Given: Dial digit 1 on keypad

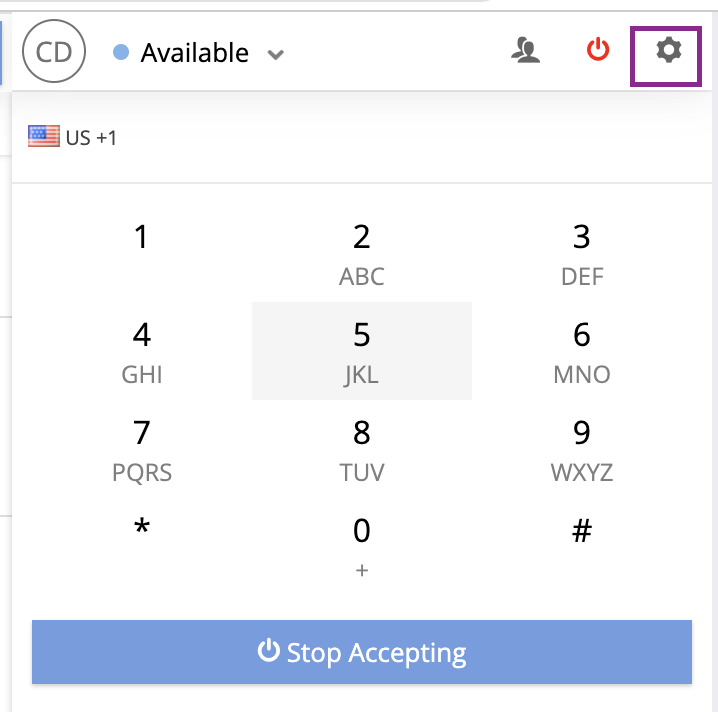Looking at the screenshot, I should (x=142, y=252).
